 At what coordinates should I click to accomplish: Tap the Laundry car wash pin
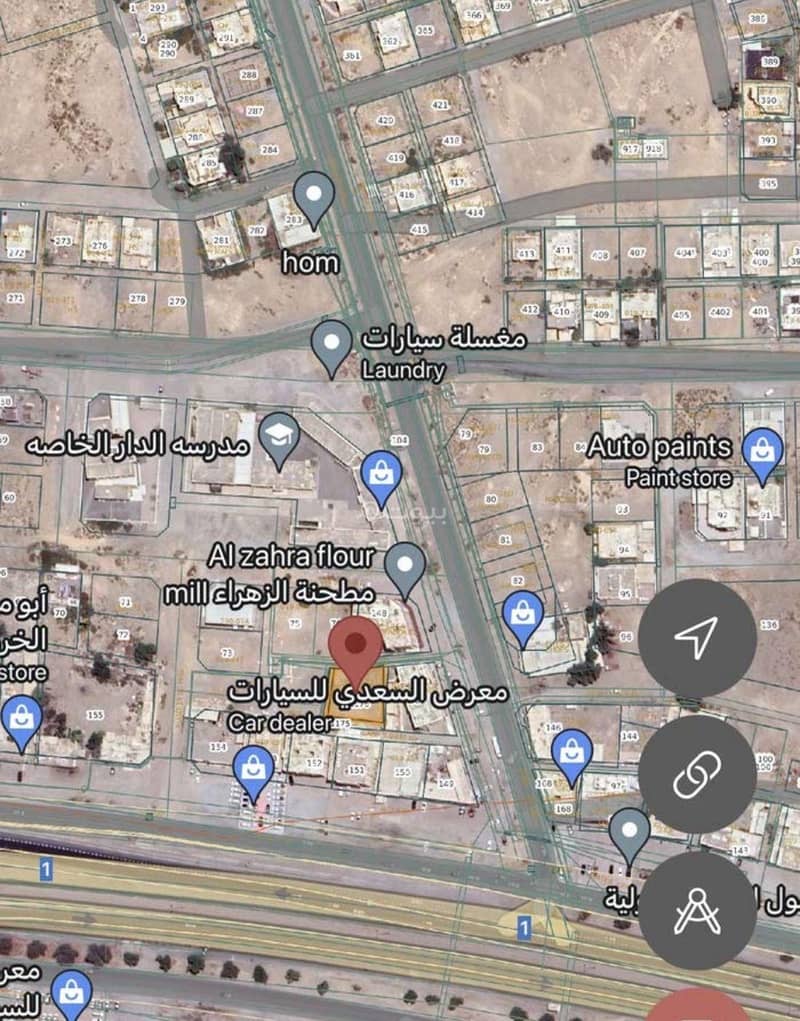(x=332, y=345)
